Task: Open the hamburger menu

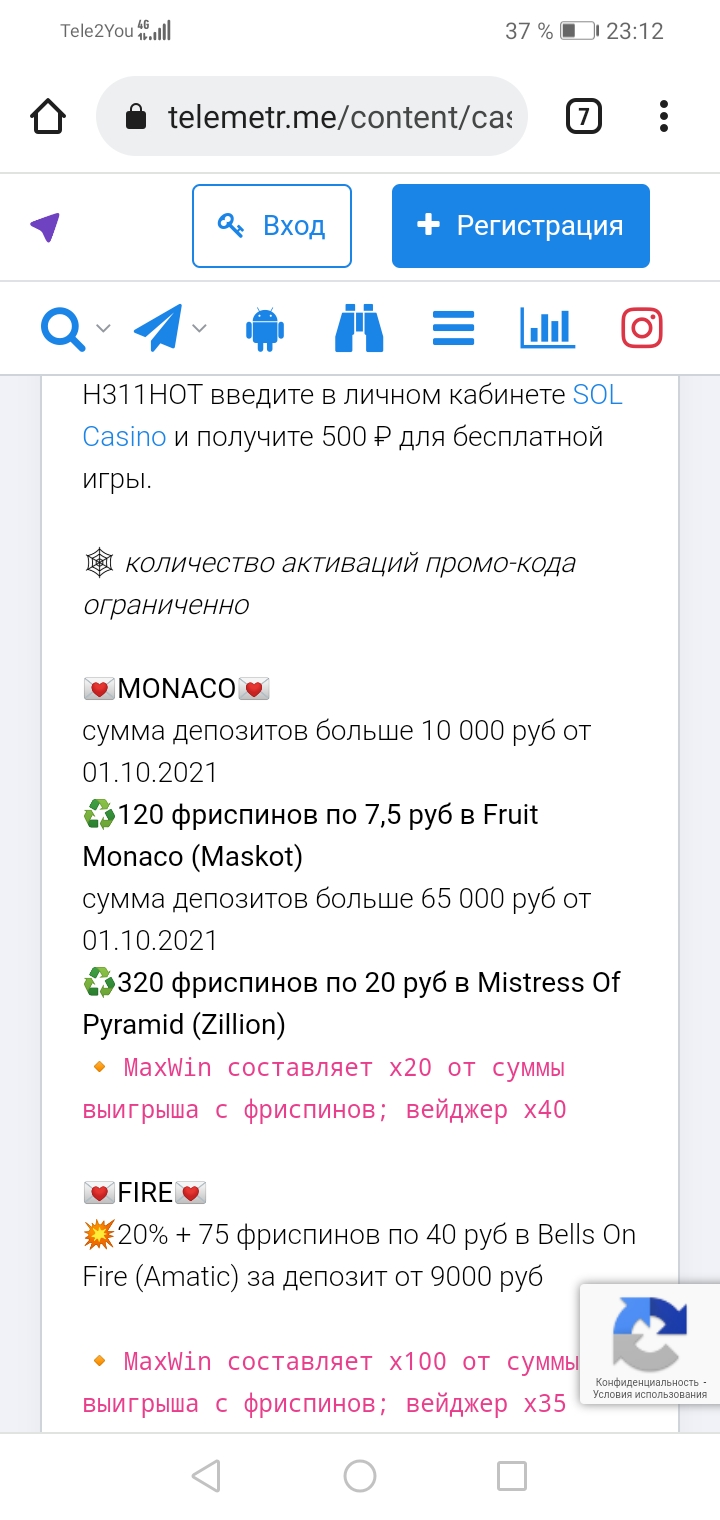Action: tap(452, 327)
